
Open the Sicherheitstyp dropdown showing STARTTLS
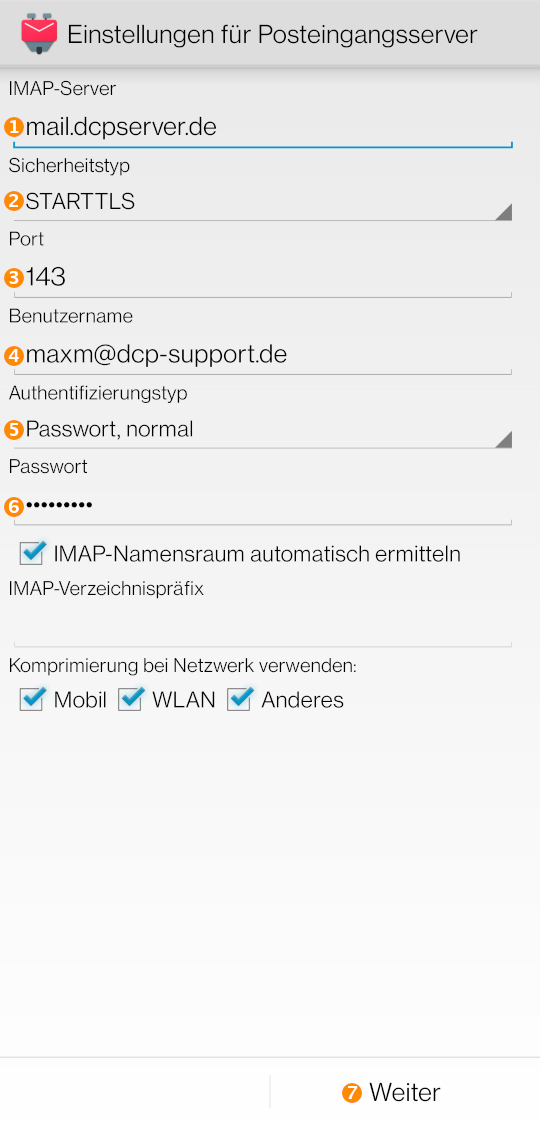(262, 202)
